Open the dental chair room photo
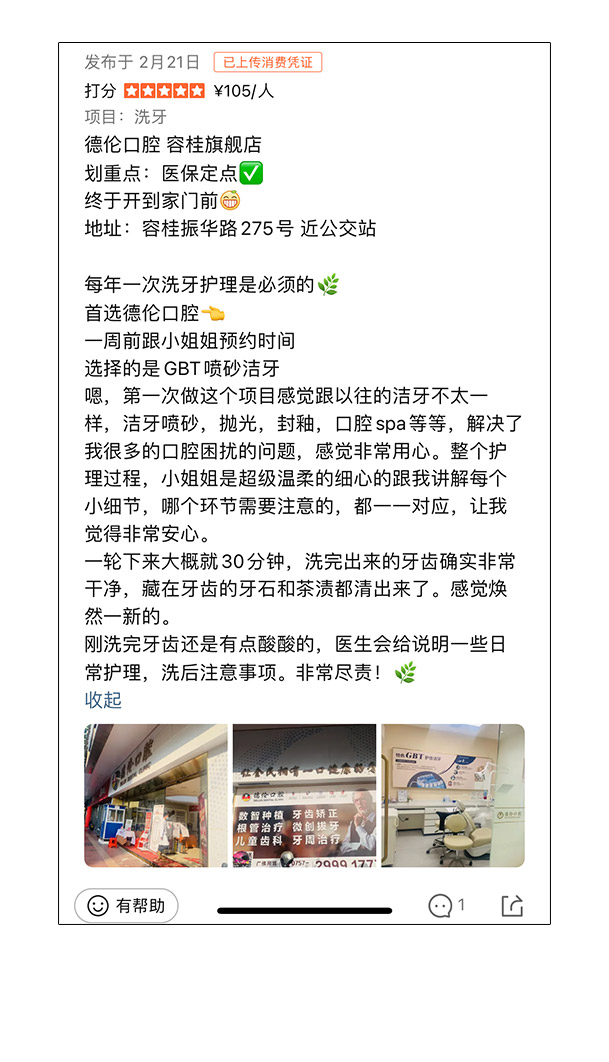Image resolution: width=609 pixels, height=1062 pixels. (x=453, y=796)
